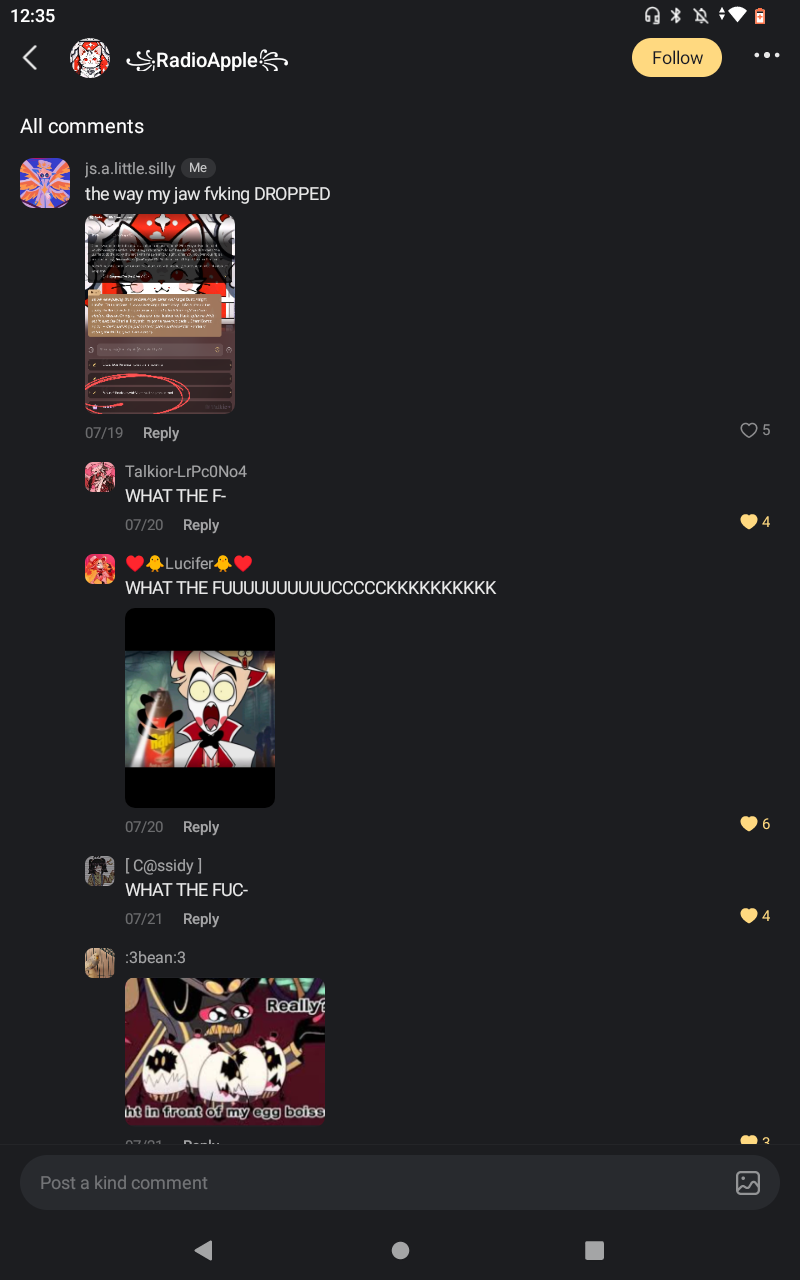
Task: Reply to js.a.little.silly's comment
Action: 160,433
